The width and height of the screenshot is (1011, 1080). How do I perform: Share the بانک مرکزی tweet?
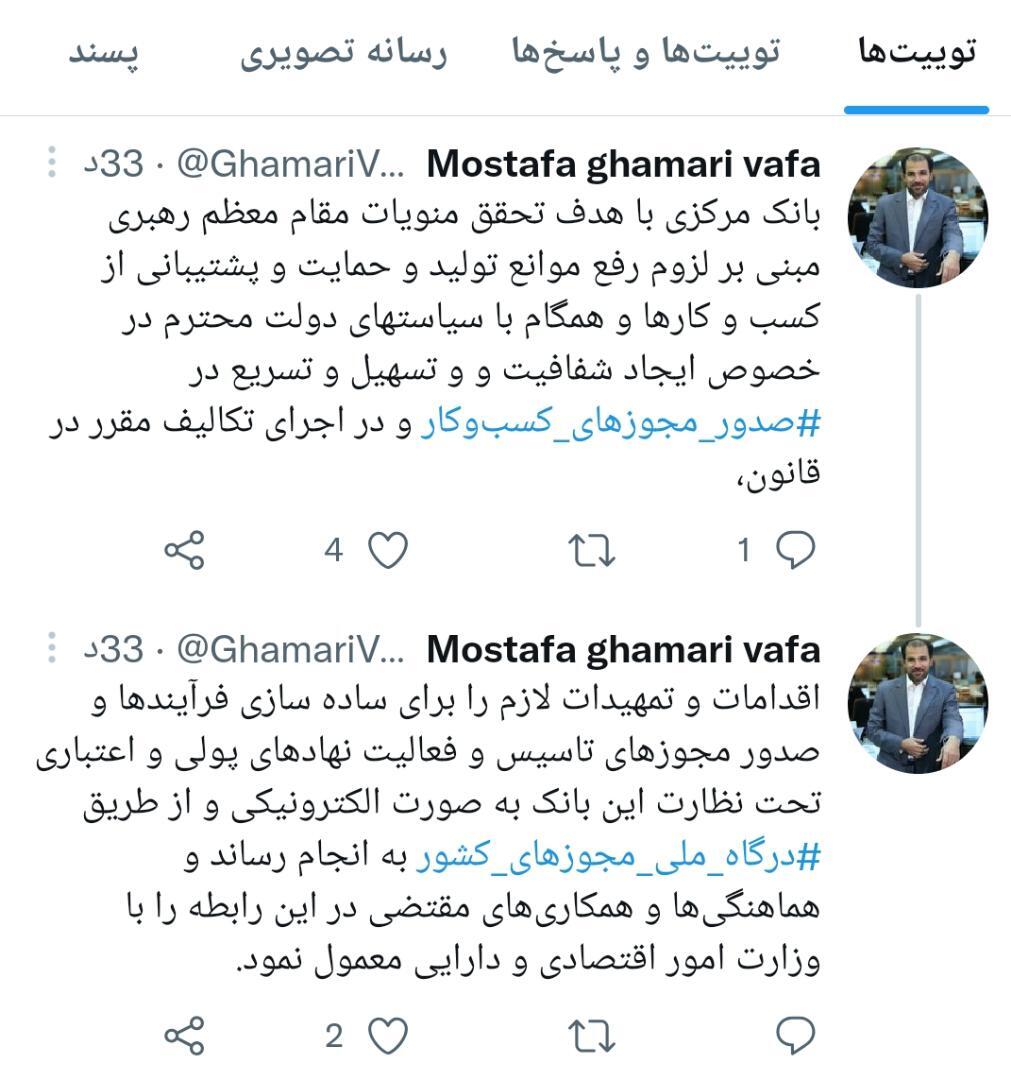click(184, 550)
